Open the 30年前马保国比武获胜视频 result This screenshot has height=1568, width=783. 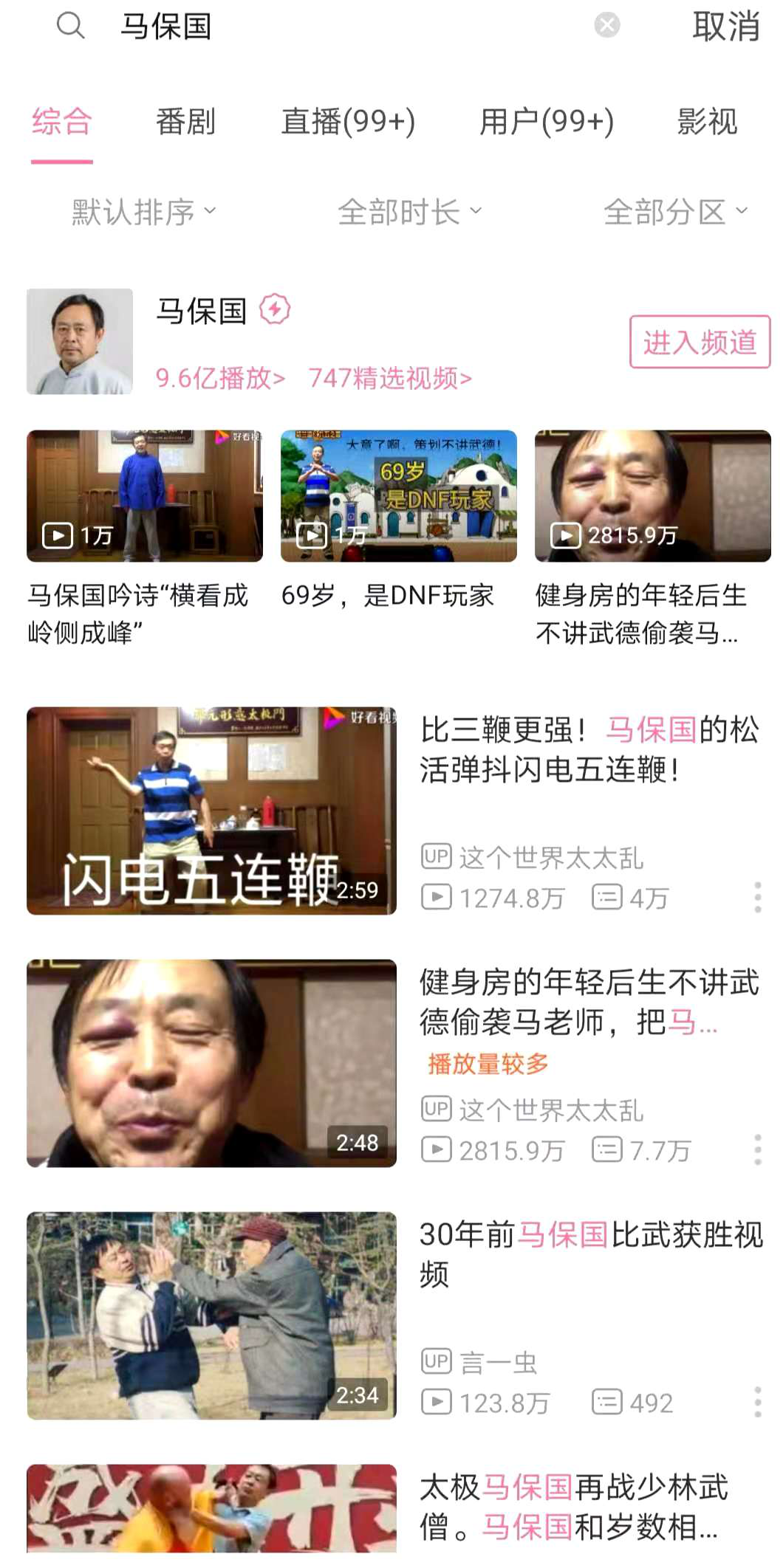point(211,1316)
